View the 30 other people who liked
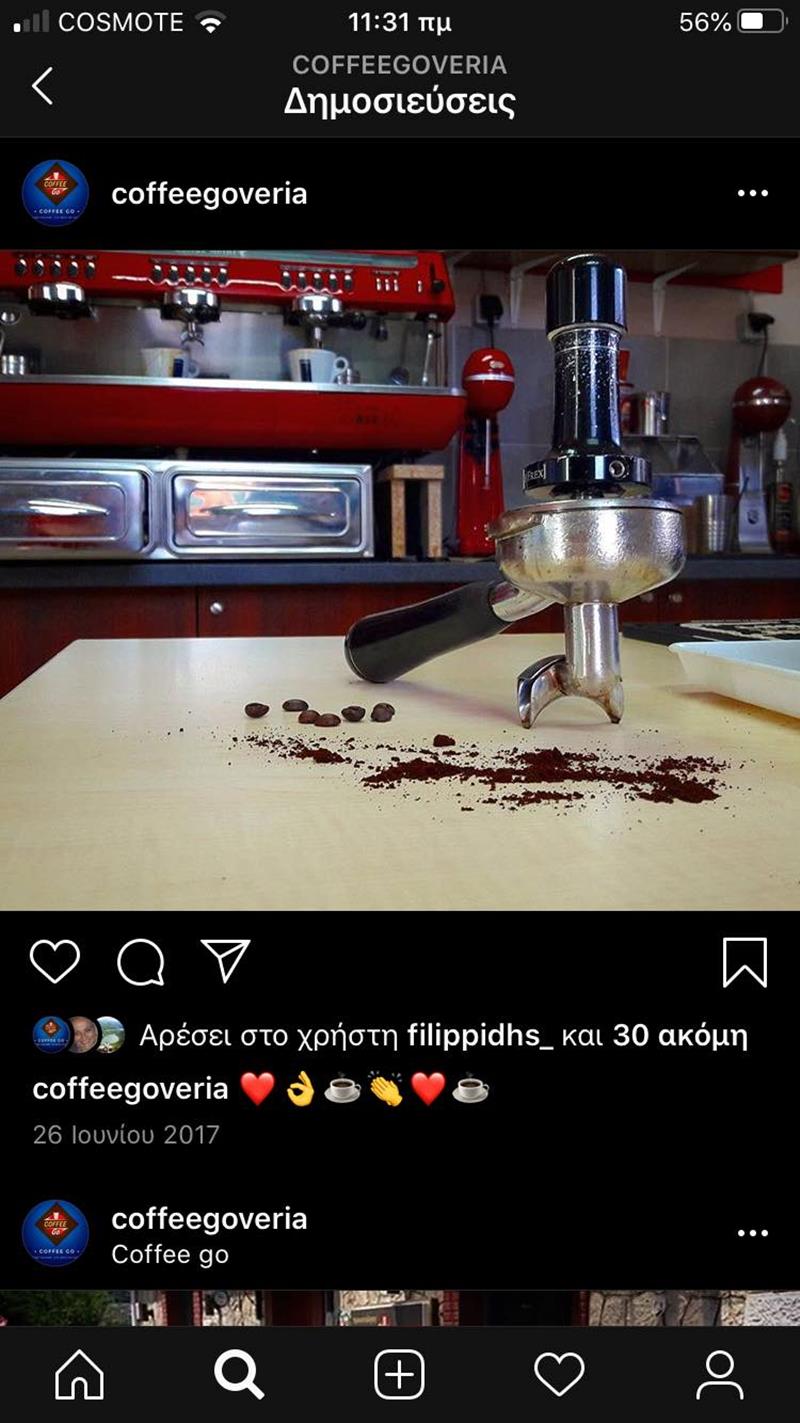This screenshot has height=1423, width=800. (680, 1036)
